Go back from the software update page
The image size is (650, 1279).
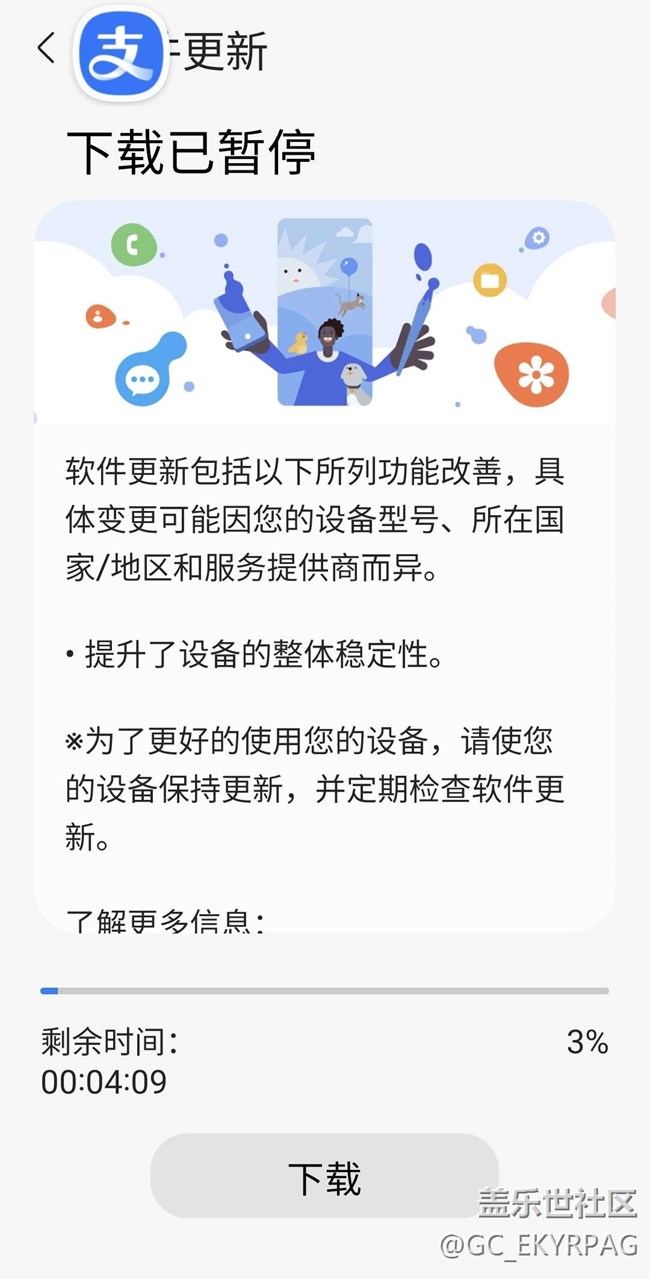tap(46, 48)
